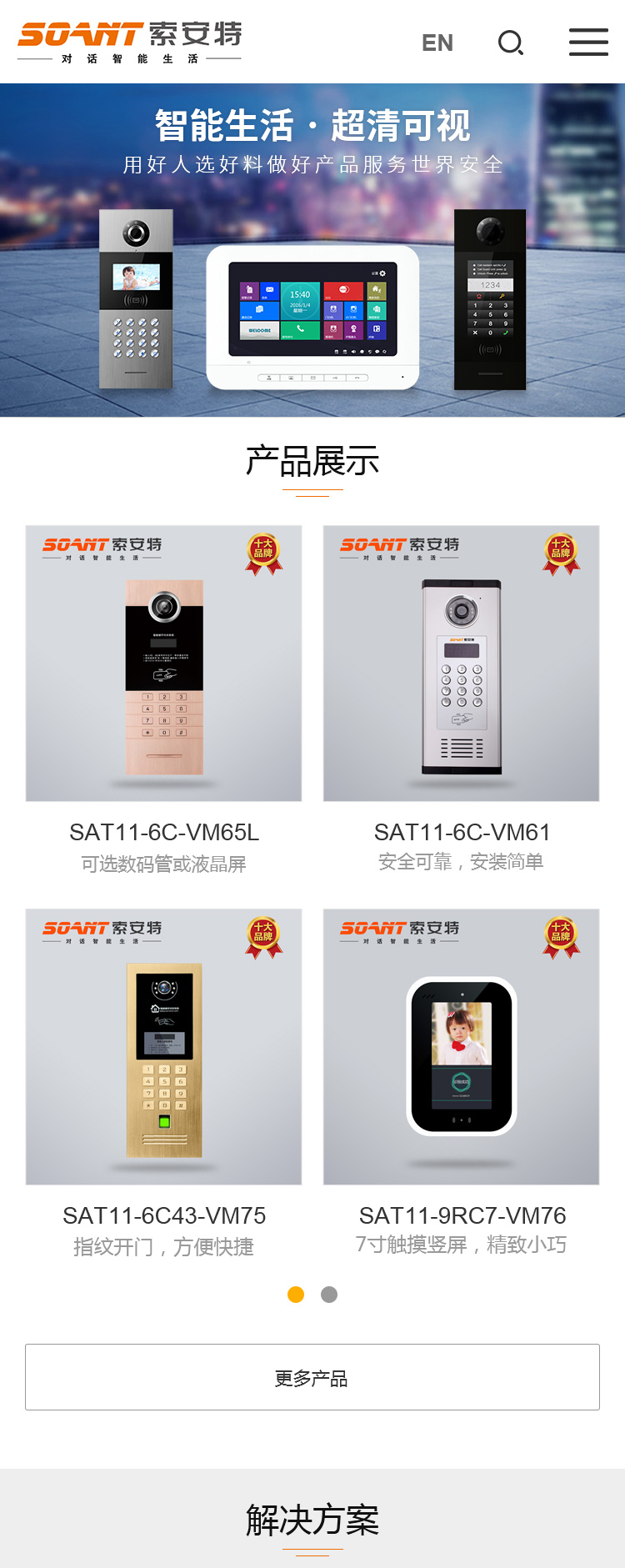Go to second product carousel page dot
The width and height of the screenshot is (625, 1568).
[329, 1295]
